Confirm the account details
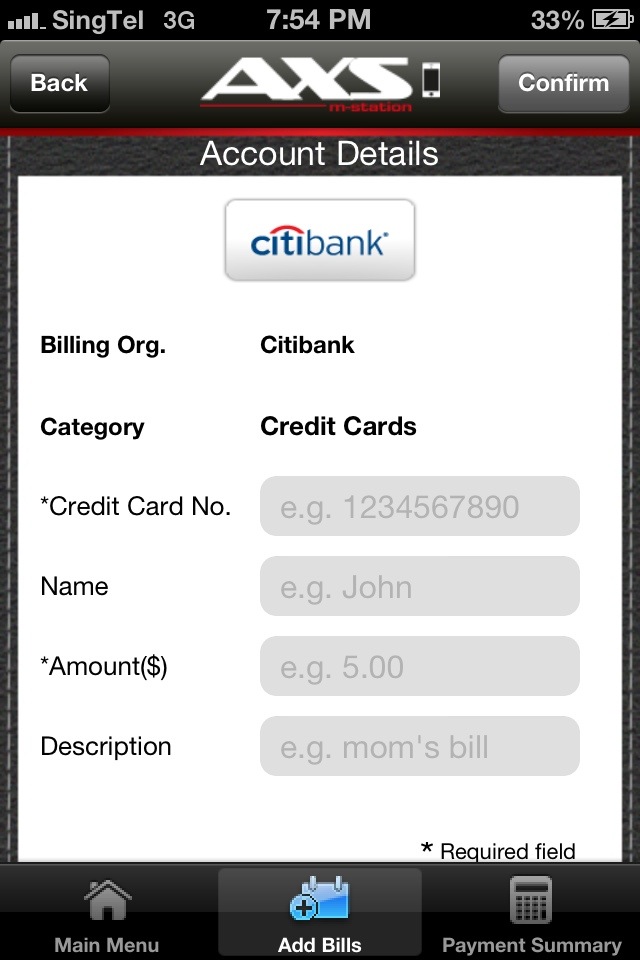Screen dimensions: 640x960 pyautogui.click(x=563, y=83)
